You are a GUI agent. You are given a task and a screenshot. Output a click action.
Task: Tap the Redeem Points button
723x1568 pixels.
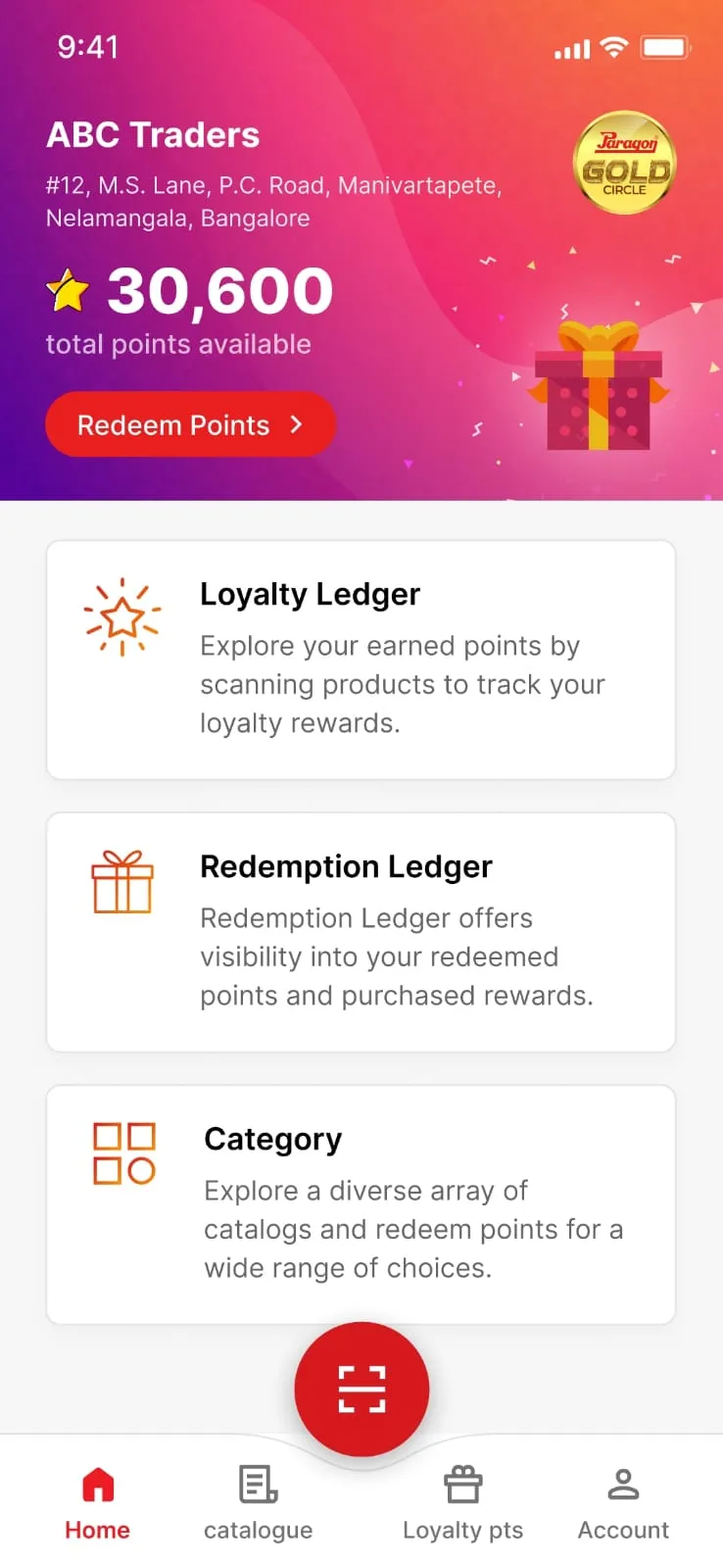(191, 424)
